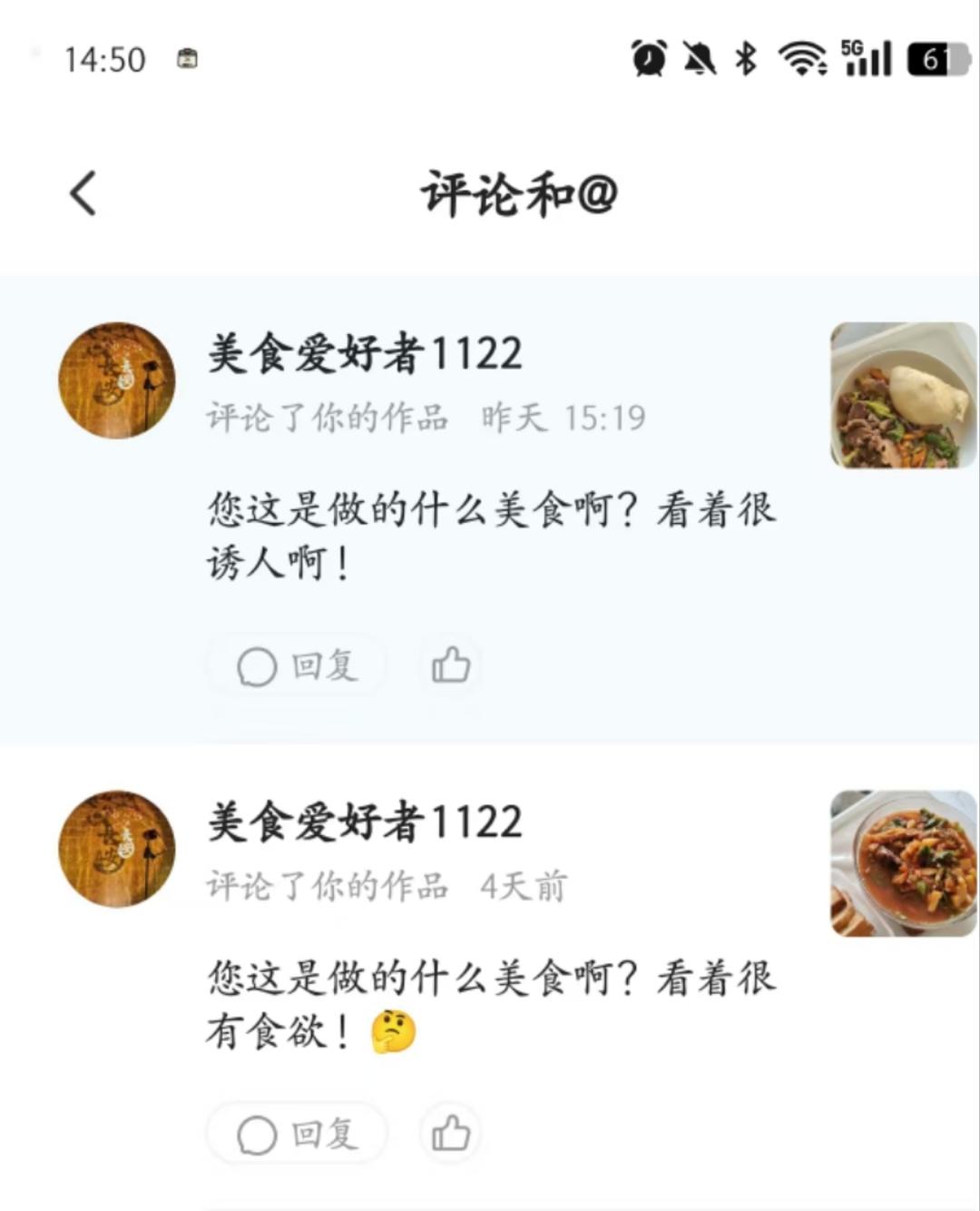Open the work thumbnail beside the 4天前 comment
This screenshot has height=1211, width=980.
click(902, 863)
